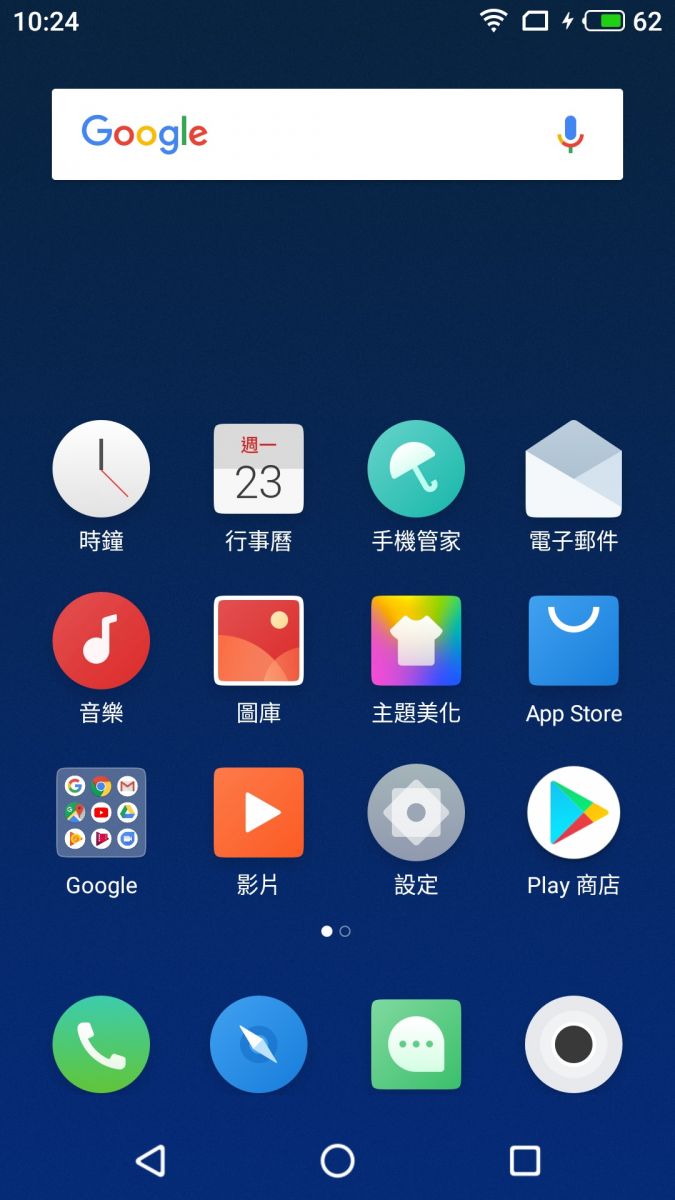Screen dimensions: 675x1200
Task: Open the 時鐘 clock app
Action: click(101, 469)
